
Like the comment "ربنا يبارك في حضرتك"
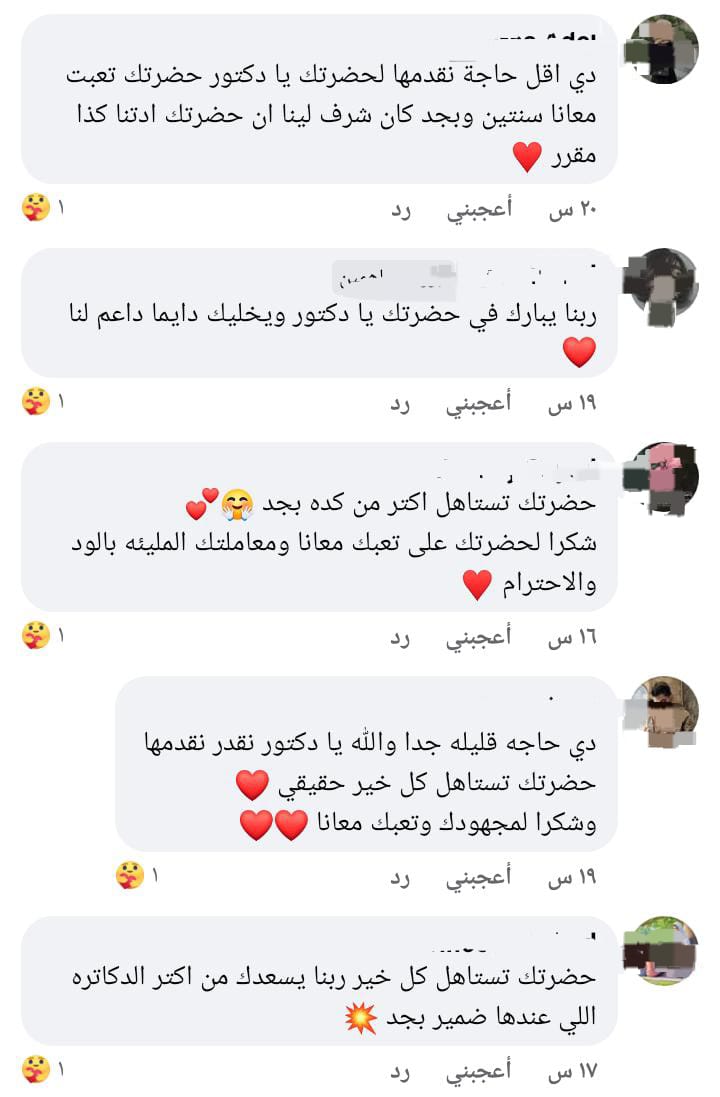click(x=478, y=403)
